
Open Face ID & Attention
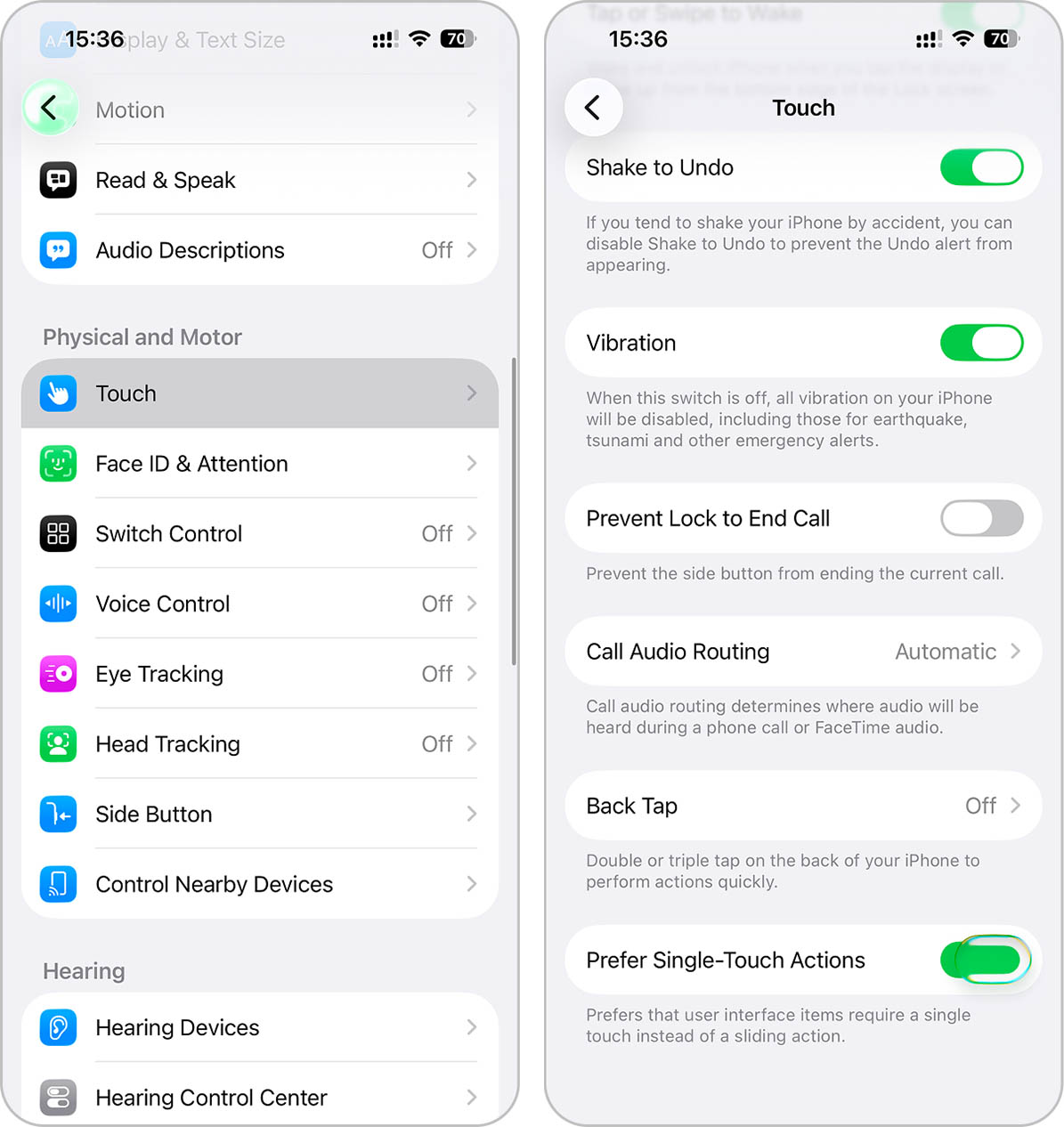[258, 464]
